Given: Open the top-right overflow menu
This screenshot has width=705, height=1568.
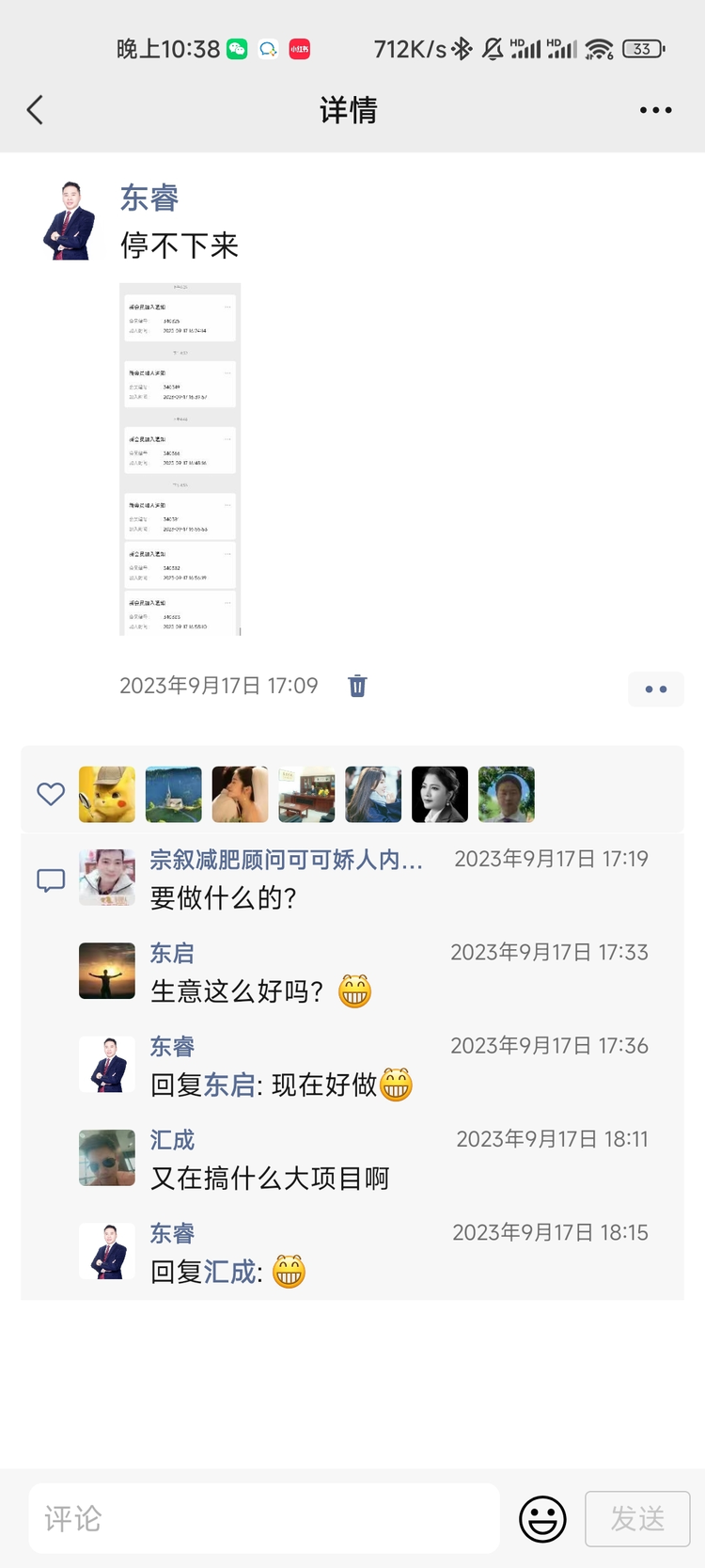Looking at the screenshot, I should (x=655, y=110).
